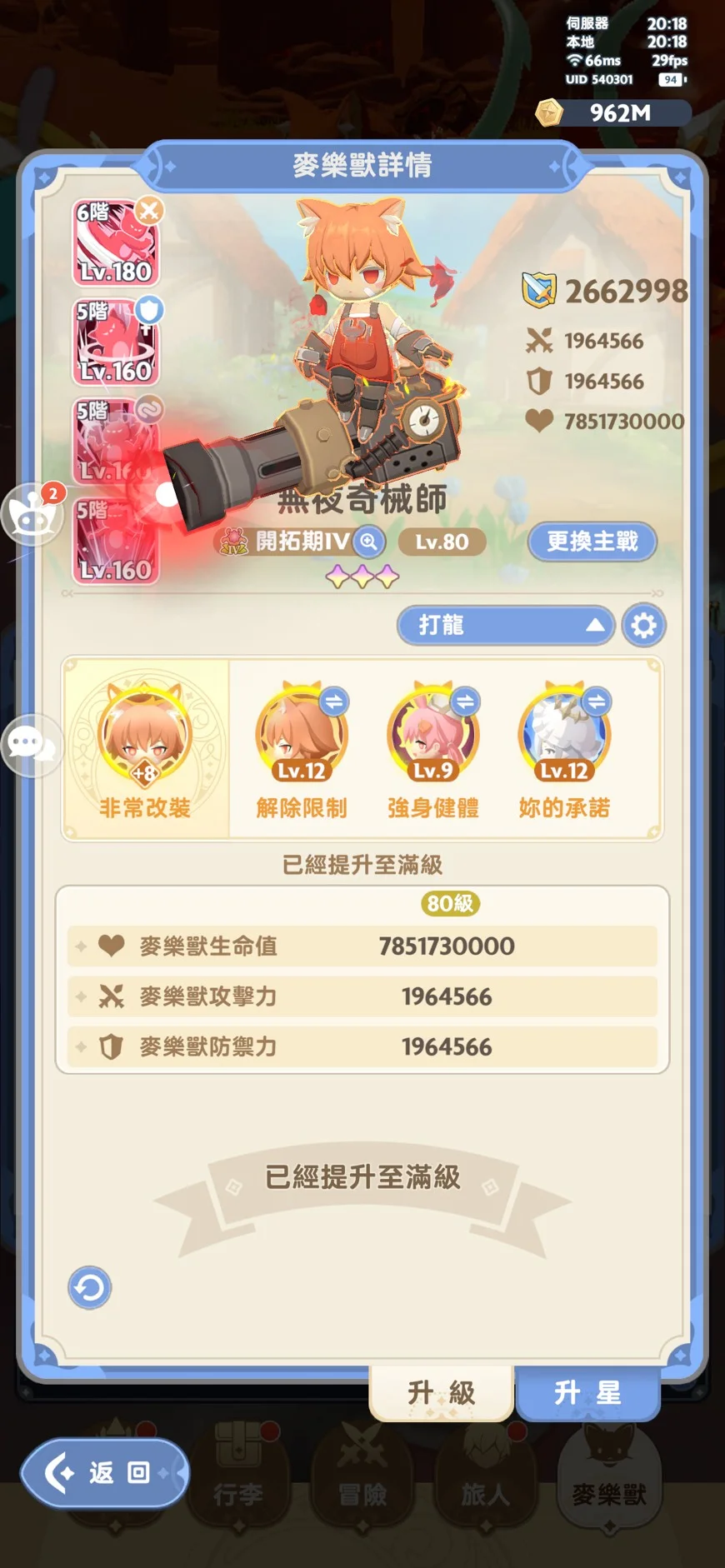Screen dimensions: 725x1568
Task: Tap the 更換主戰 button
Action: pyautogui.click(x=592, y=542)
